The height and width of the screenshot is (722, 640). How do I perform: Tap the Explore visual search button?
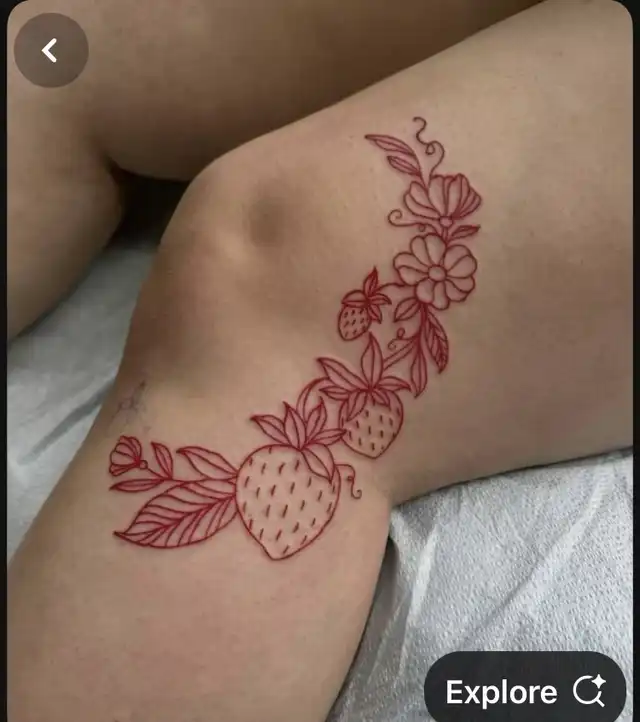[525, 692]
